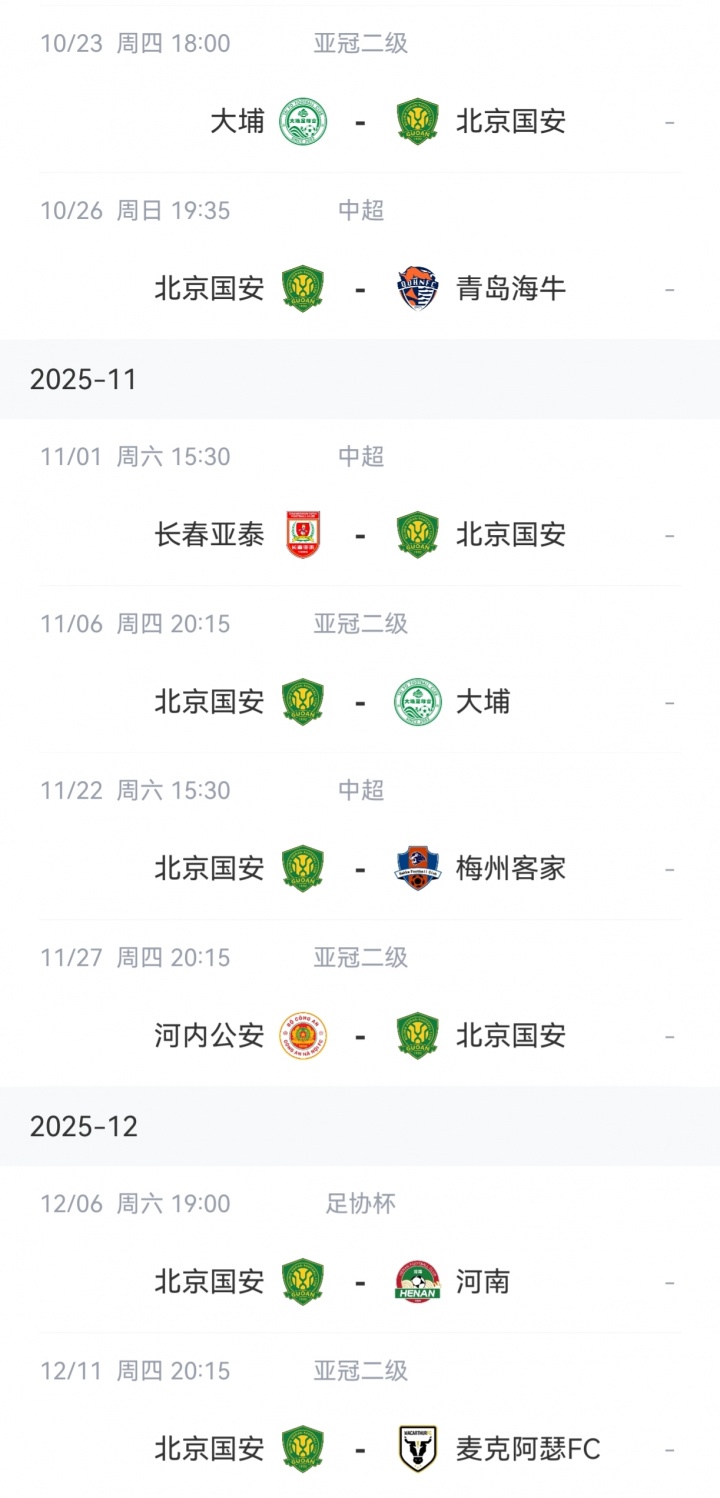Open the 北京国安 vs 麦克阿瑟FC match

[x=360, y=1449]
